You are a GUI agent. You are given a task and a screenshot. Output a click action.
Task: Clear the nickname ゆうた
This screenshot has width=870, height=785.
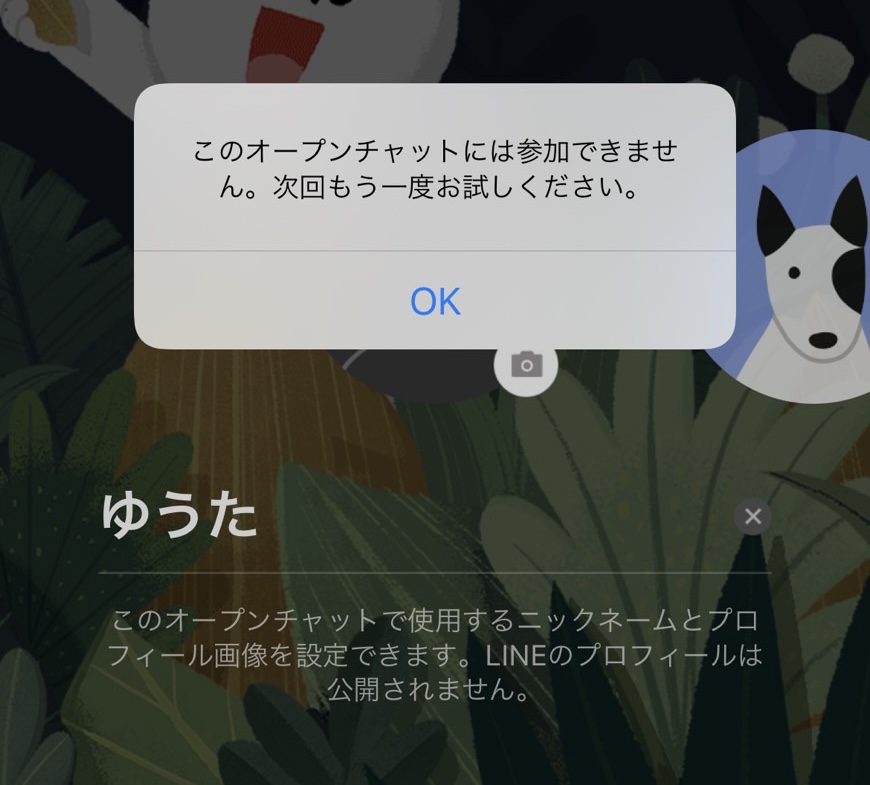coord(753,516)
